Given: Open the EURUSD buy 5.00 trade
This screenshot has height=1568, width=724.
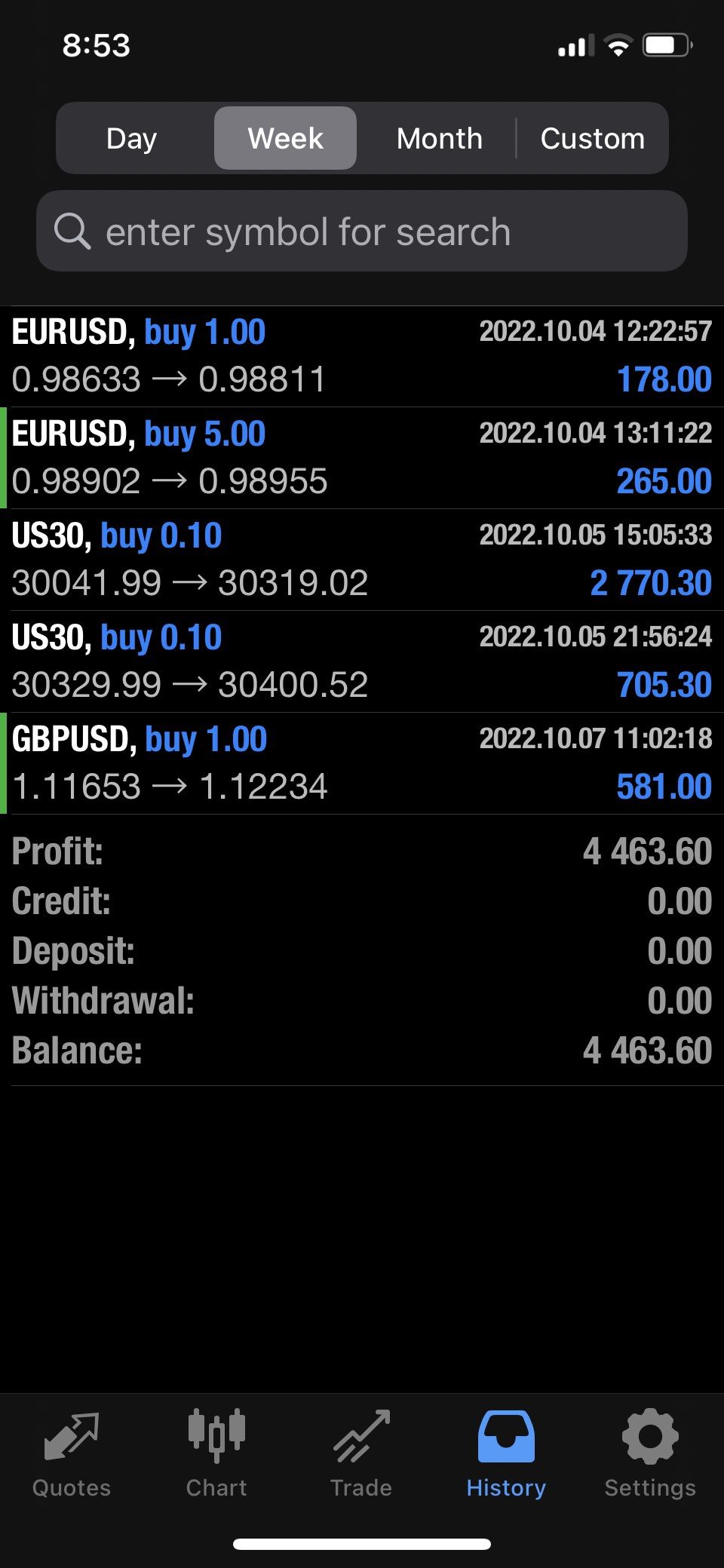Looking at the screenshot, I should point(362,458).
